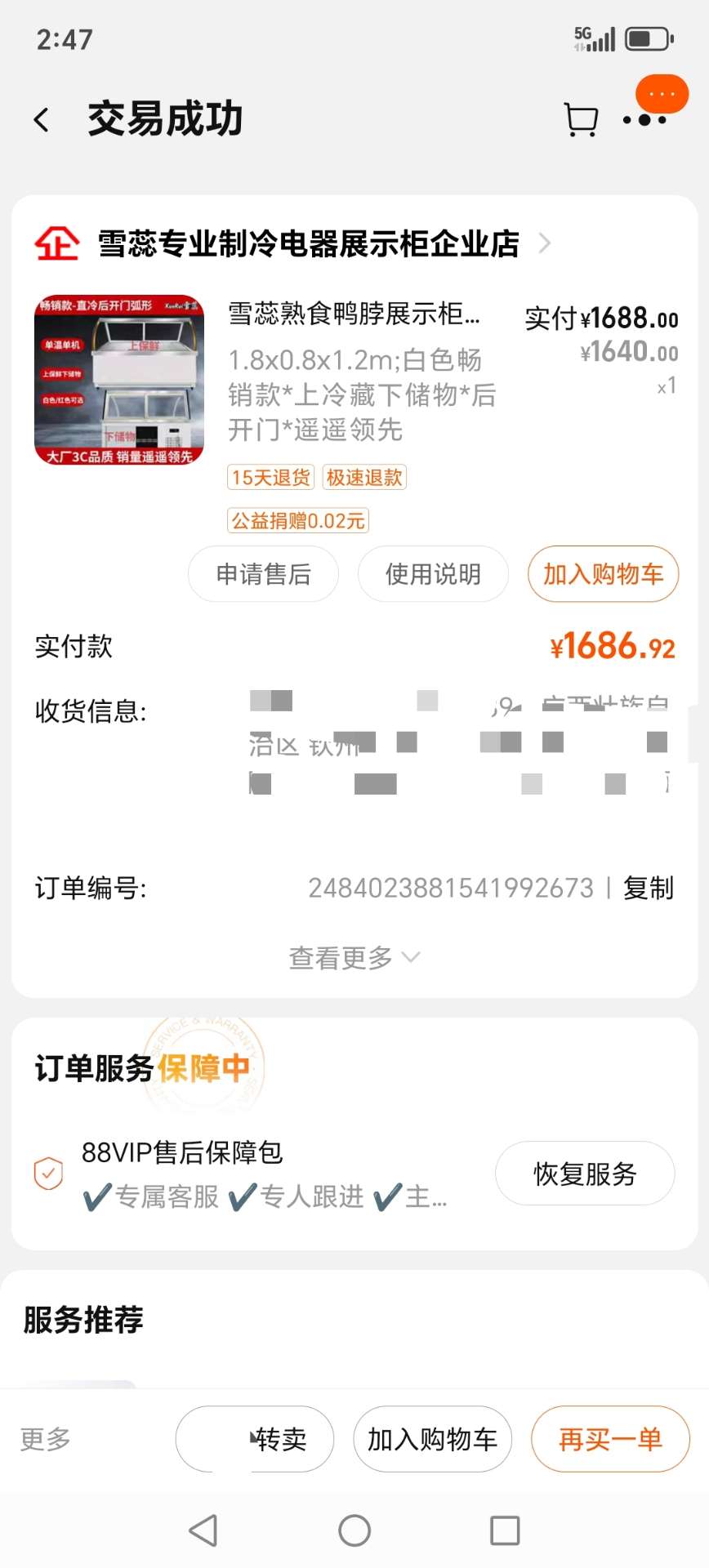Tap the 申请售后 button

[x=263, y=574]
